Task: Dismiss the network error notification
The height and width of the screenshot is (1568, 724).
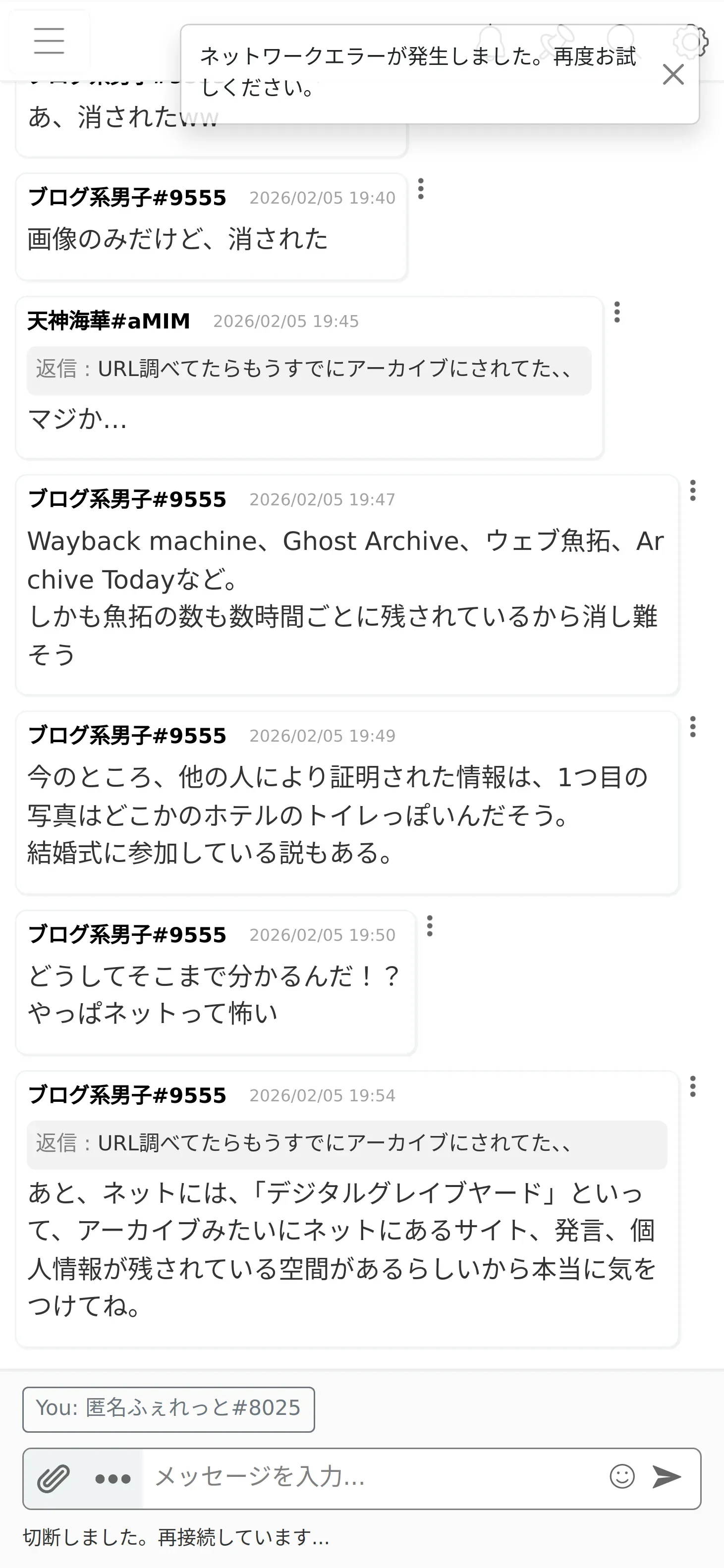Action: pos(673,75)
